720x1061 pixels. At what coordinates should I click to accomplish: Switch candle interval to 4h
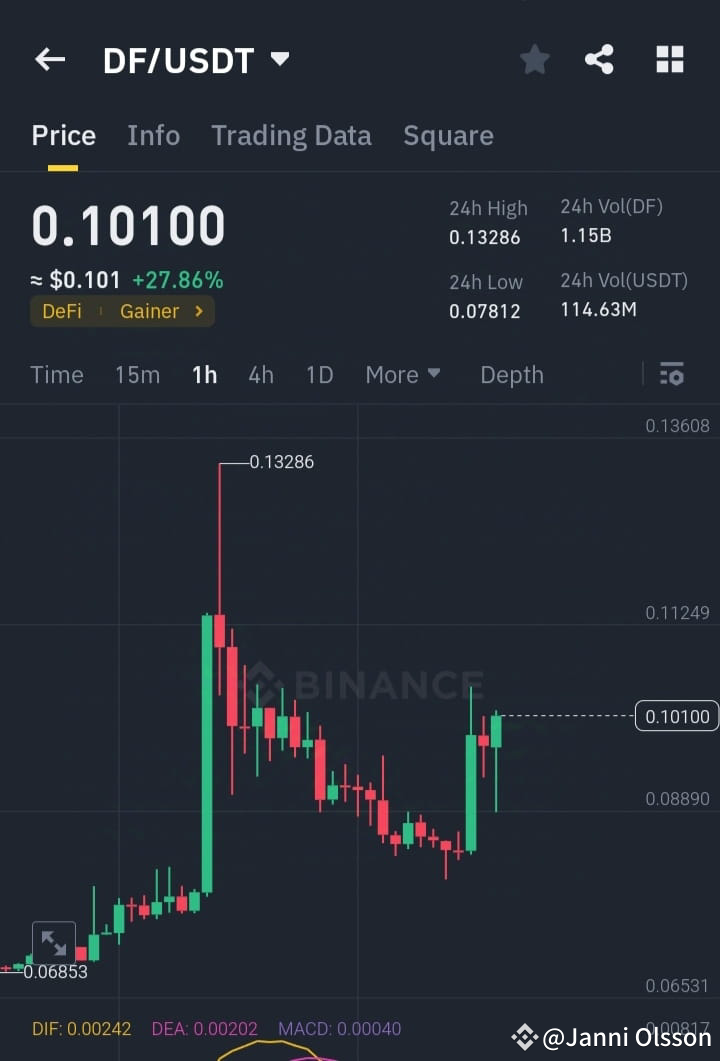(x=261, y=374)
